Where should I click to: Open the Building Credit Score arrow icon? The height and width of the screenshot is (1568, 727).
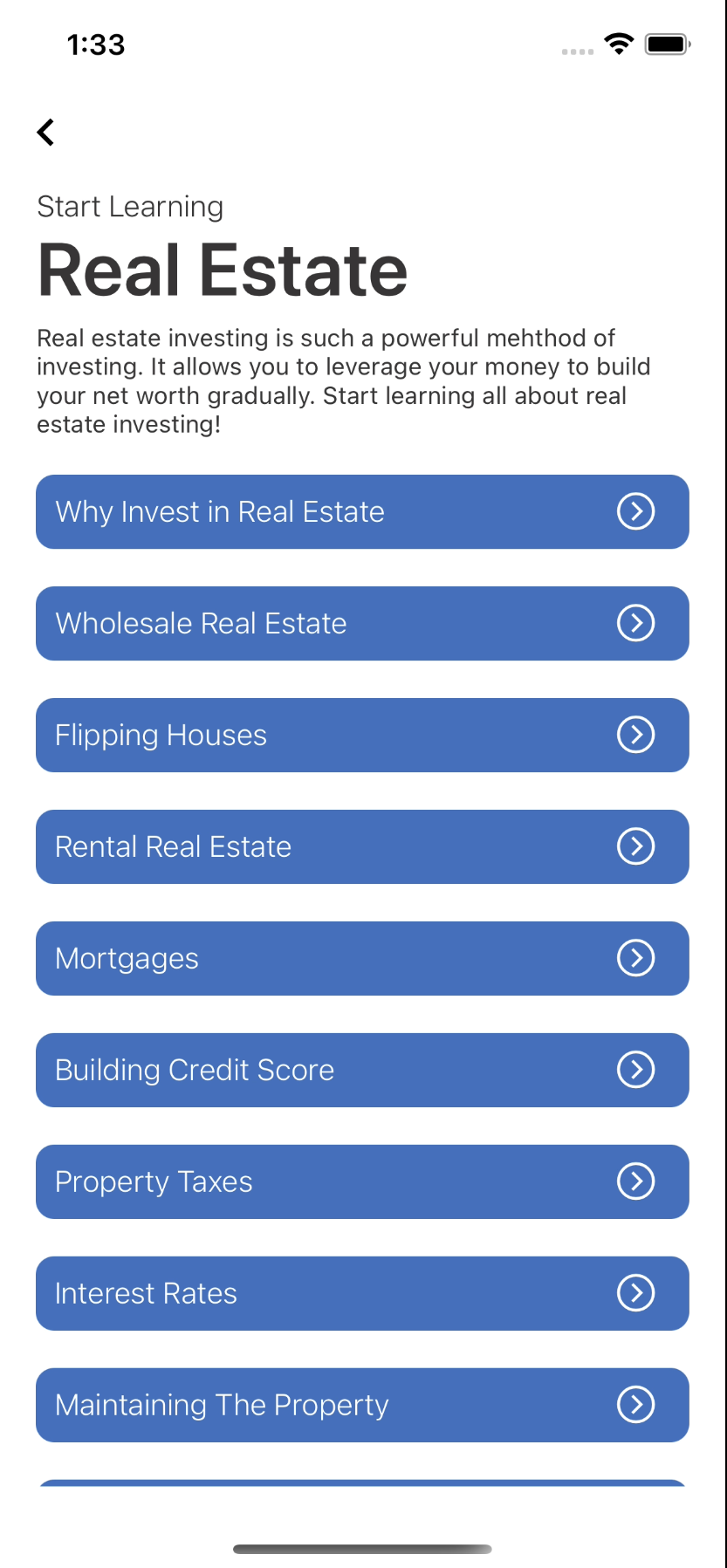coord(635,1070)
